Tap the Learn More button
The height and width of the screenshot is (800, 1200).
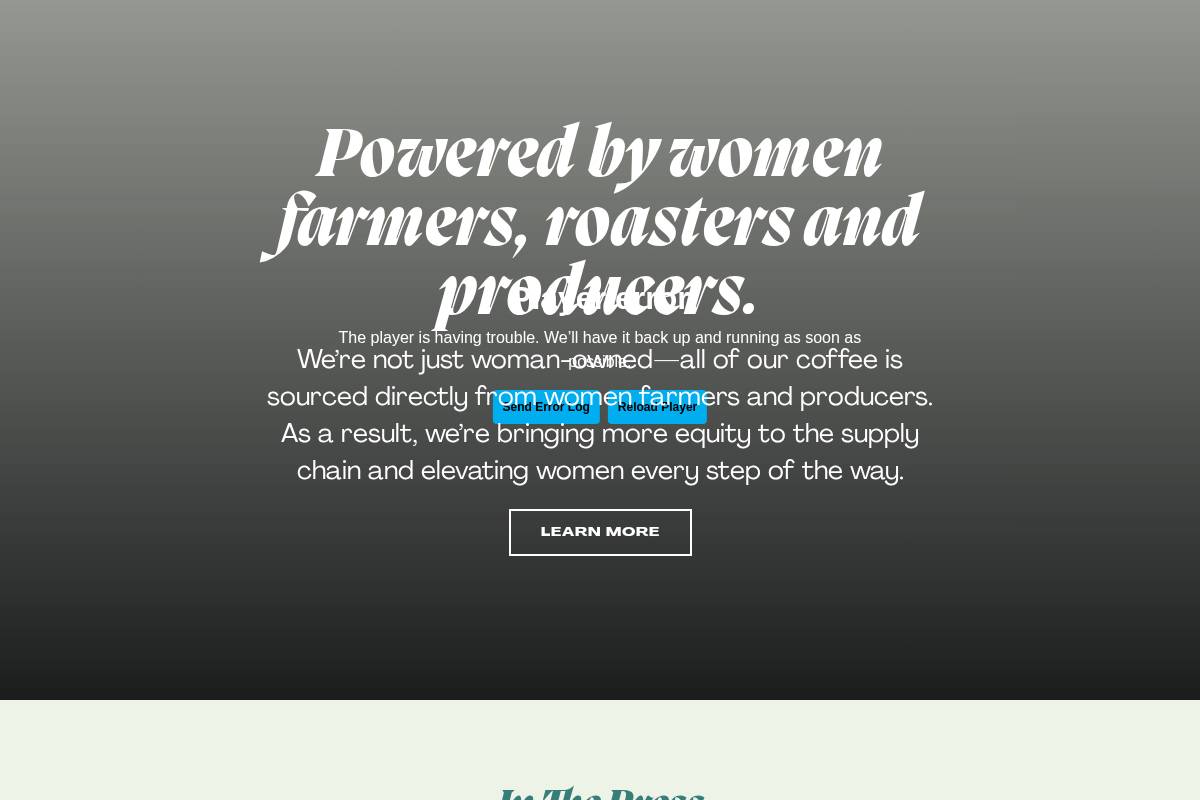[x=600, y=532]
